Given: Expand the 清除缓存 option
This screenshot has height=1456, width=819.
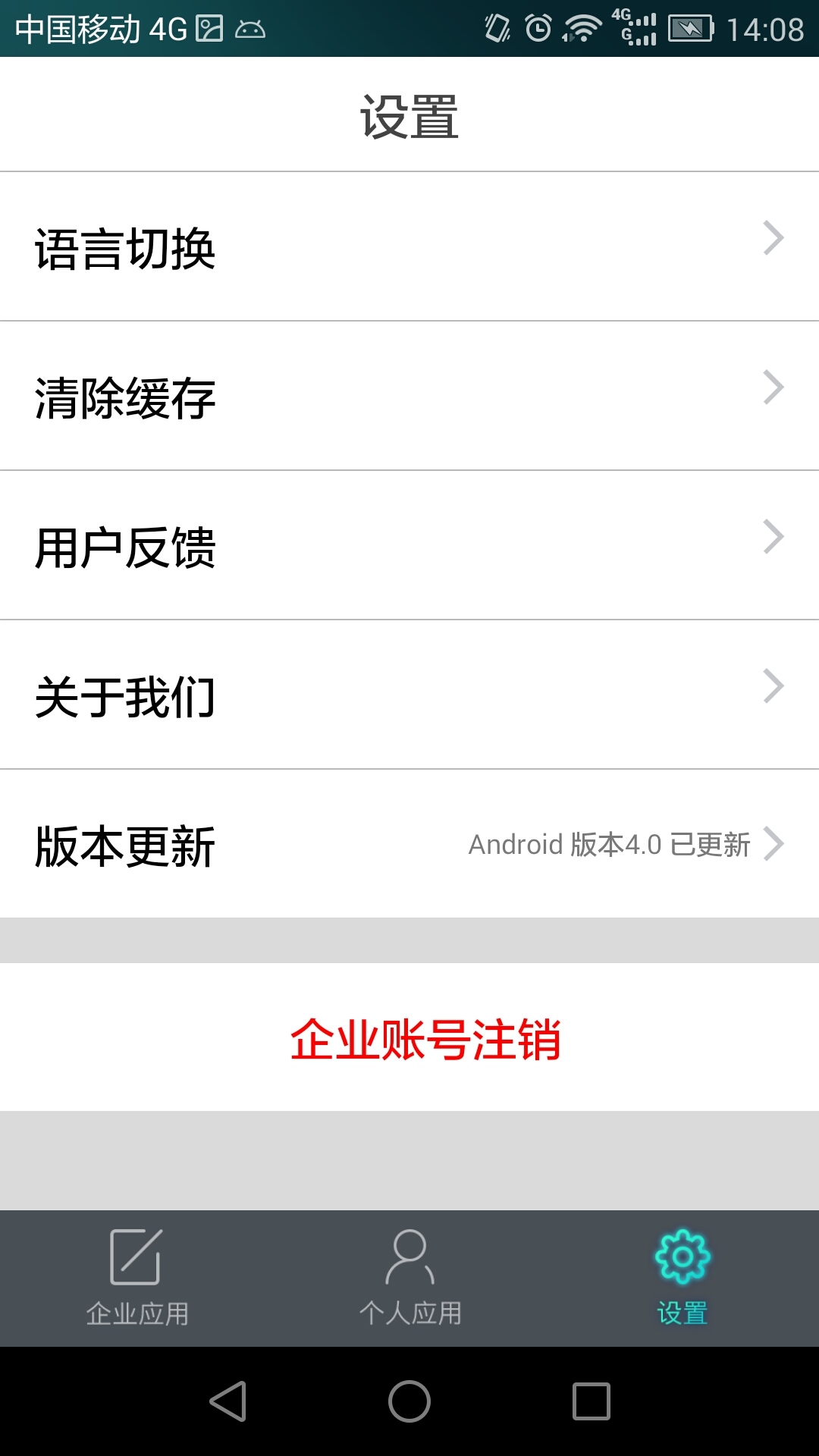Looking at the screenshot, I should (x=409, y=394).
